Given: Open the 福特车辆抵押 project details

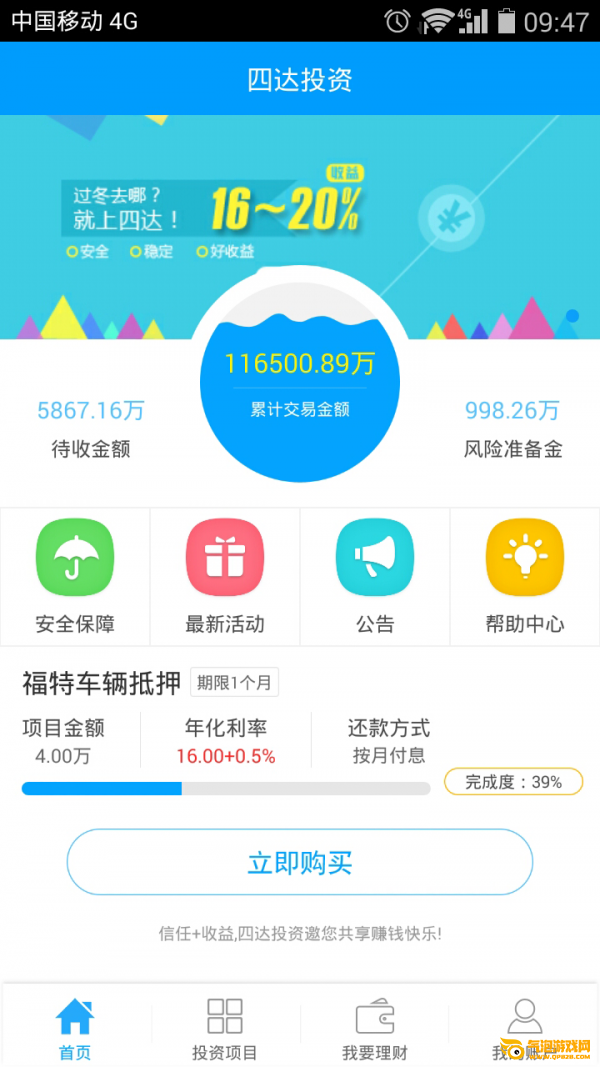Looking at the screenshot, I should [102, 684].
